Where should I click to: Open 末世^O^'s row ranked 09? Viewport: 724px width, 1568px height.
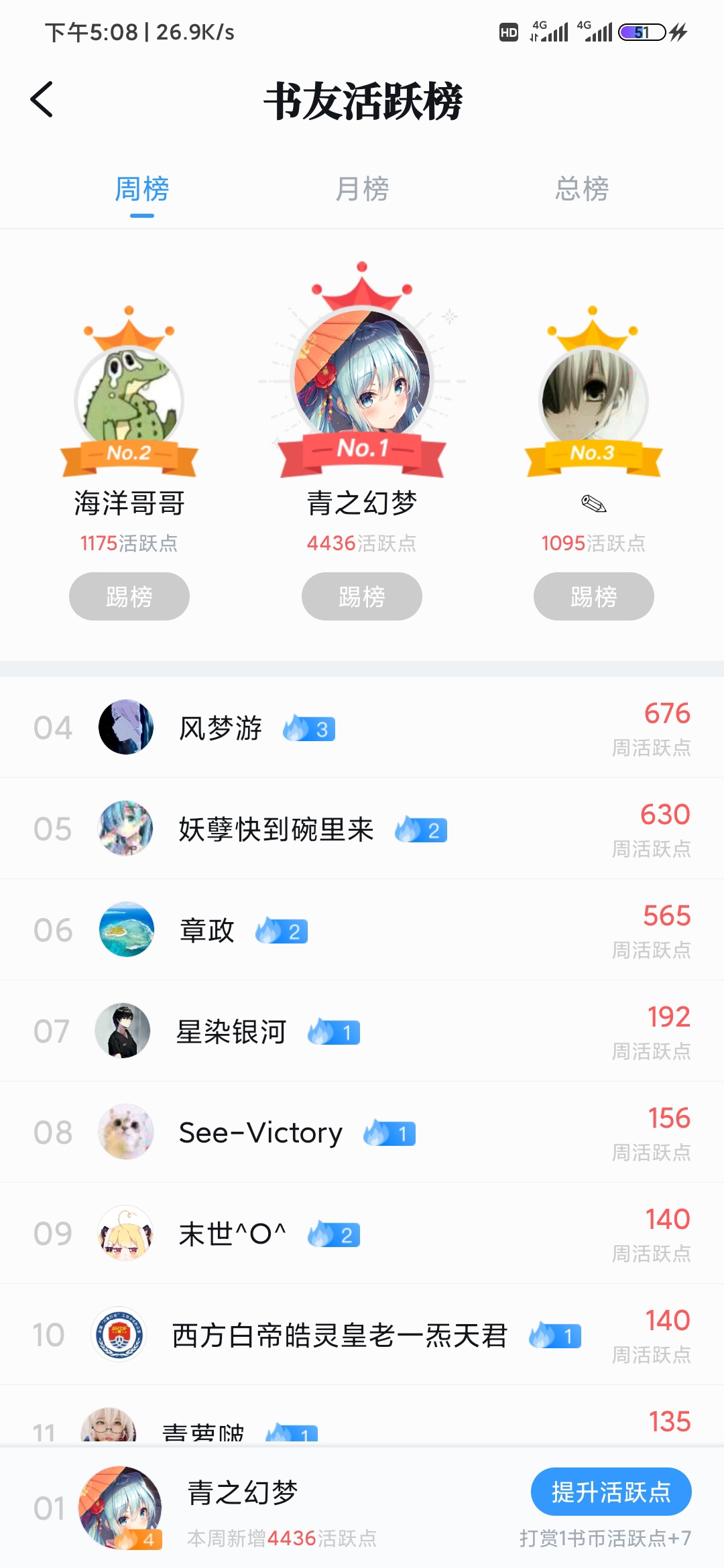click(362, 1234)
